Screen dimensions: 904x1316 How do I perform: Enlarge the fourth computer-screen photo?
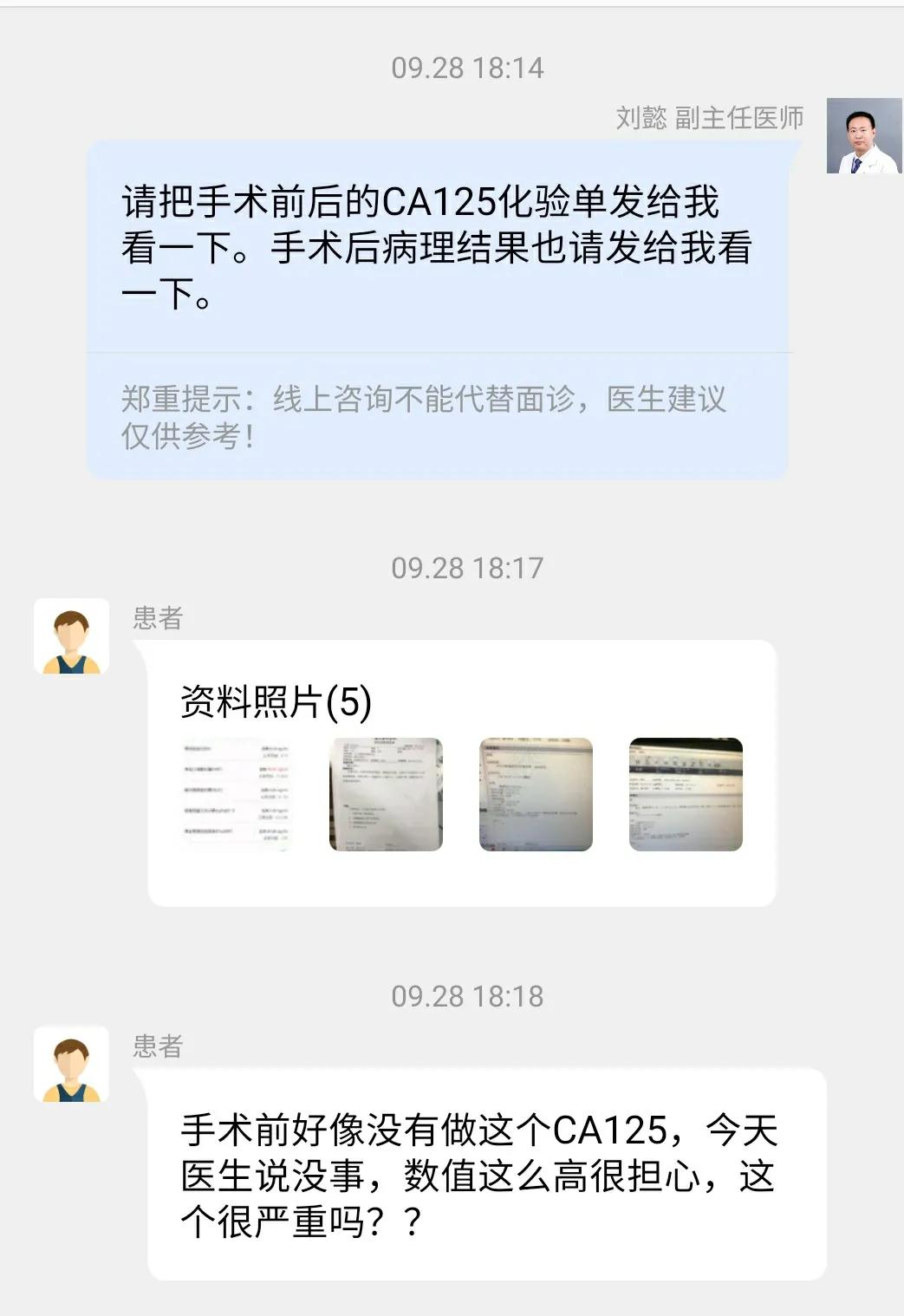click(x=686, y=795)
